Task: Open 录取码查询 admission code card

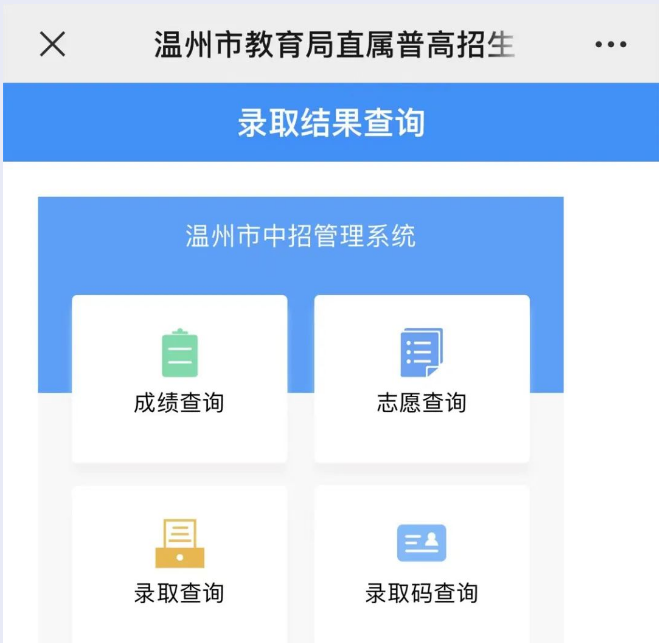Action: click(421, 565)
